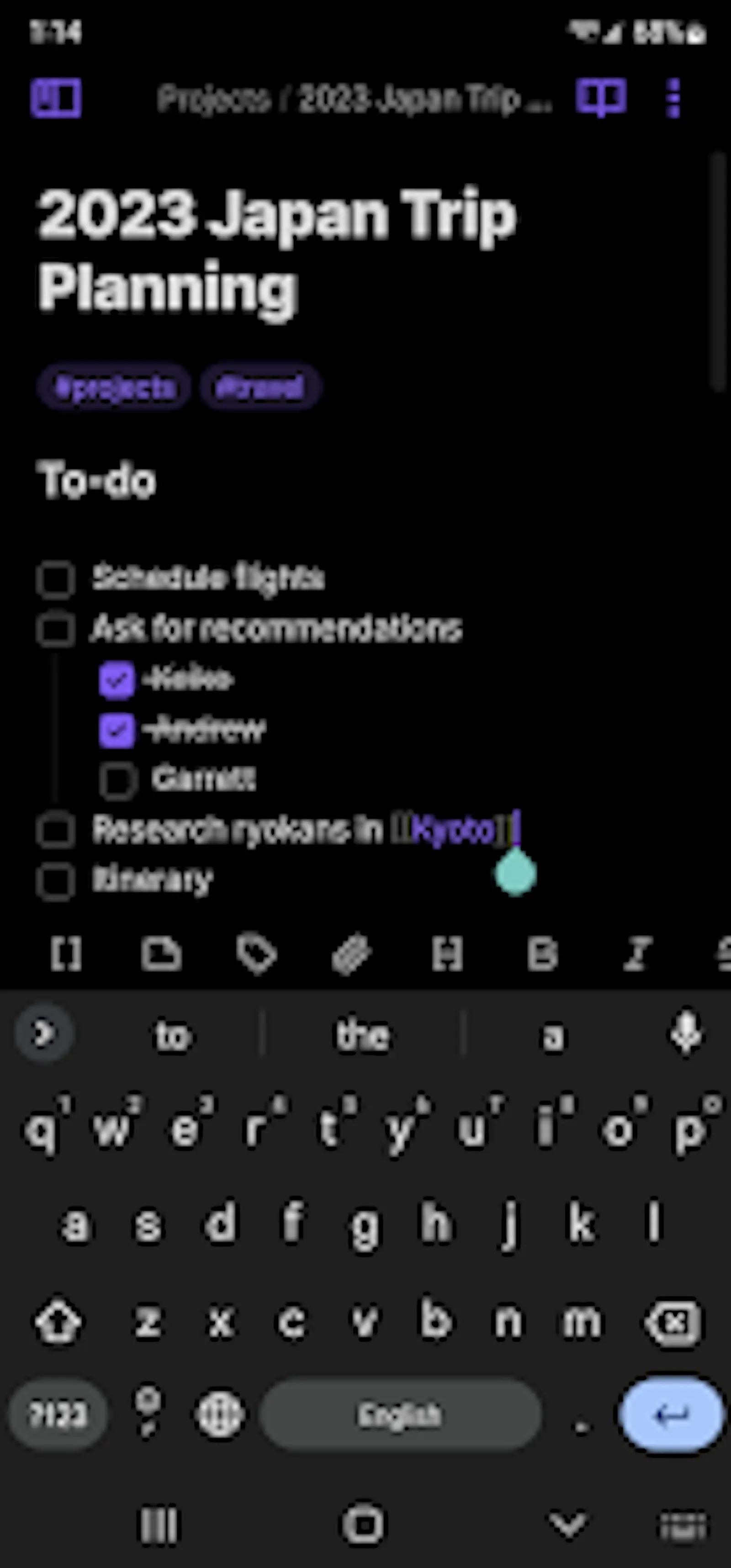Uncheck the Keiko checkbox
This screenshot has width=731, height=1568.
pos(116,679)
